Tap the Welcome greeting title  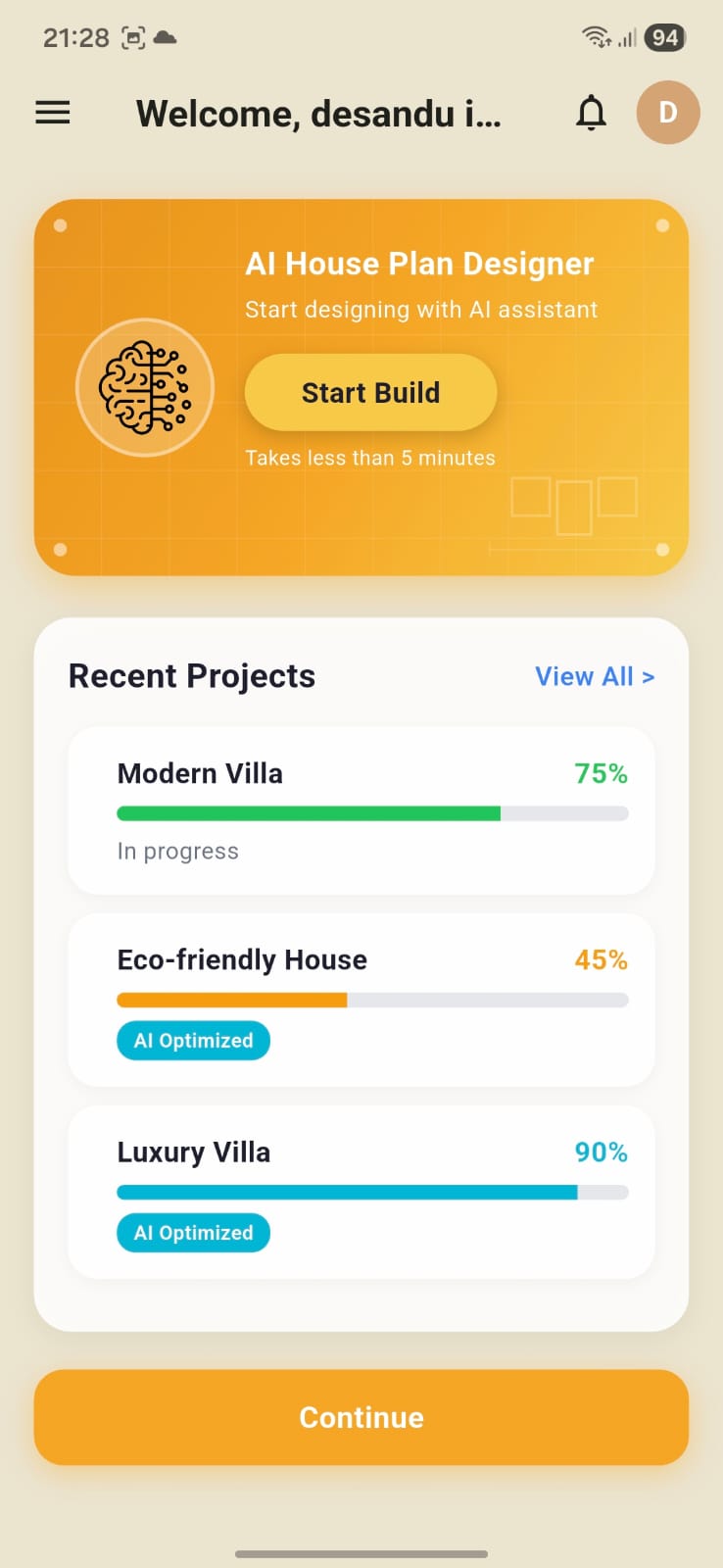[319, 112]
